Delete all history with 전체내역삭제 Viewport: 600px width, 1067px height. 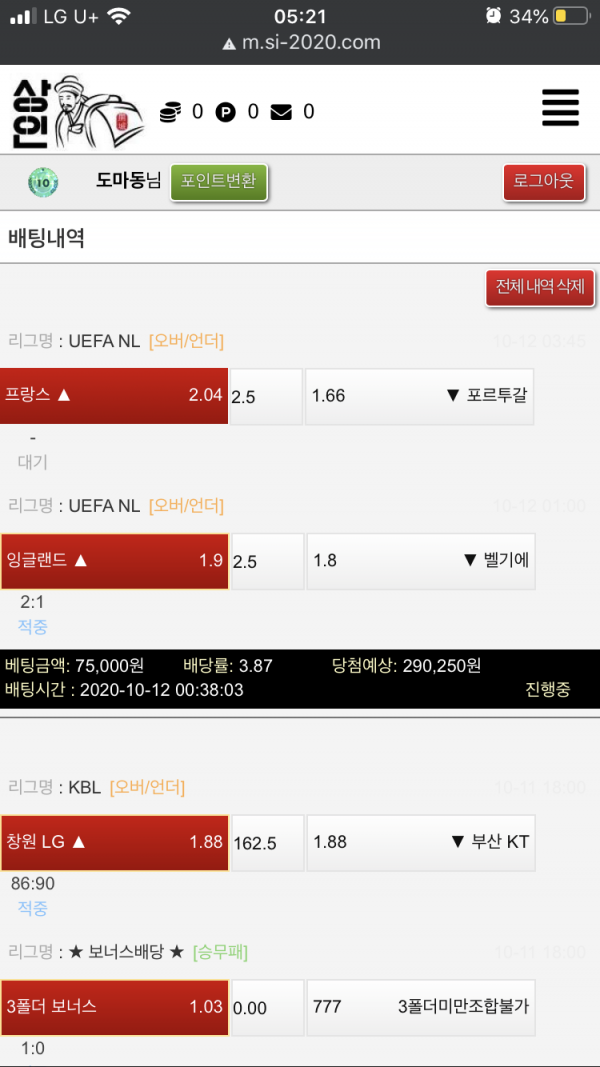pos(540,288)
